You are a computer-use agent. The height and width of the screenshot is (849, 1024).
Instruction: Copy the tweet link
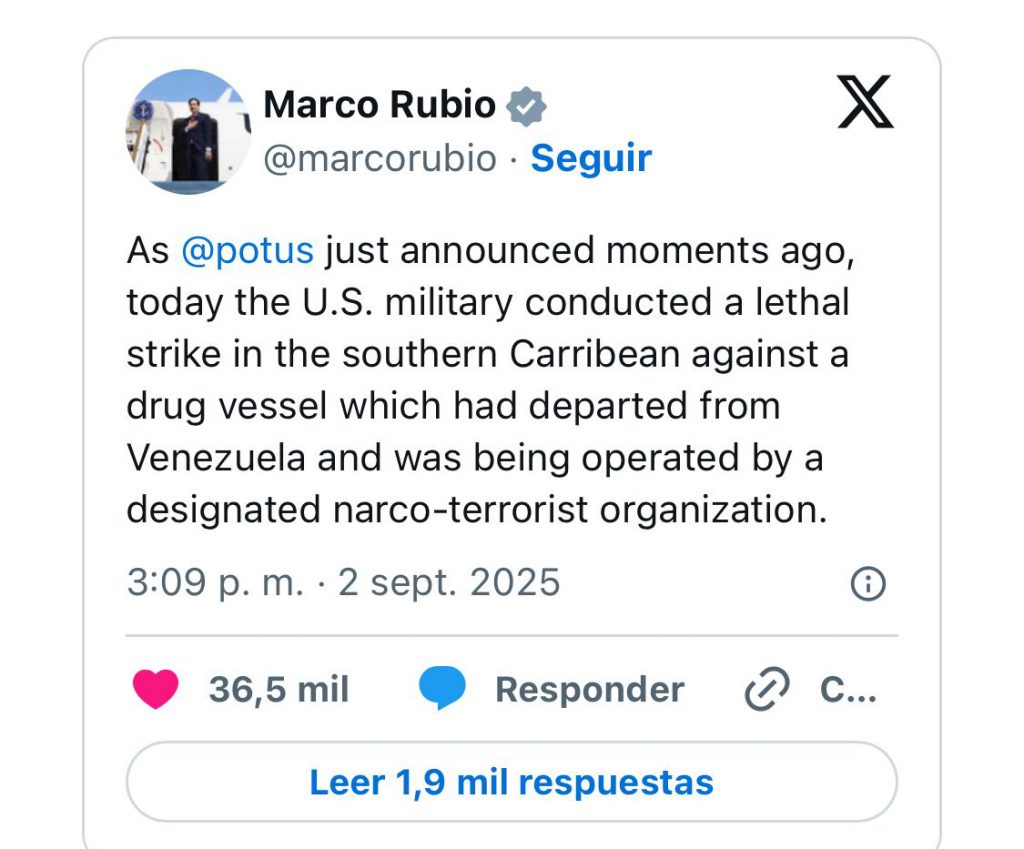coord(810,689)
